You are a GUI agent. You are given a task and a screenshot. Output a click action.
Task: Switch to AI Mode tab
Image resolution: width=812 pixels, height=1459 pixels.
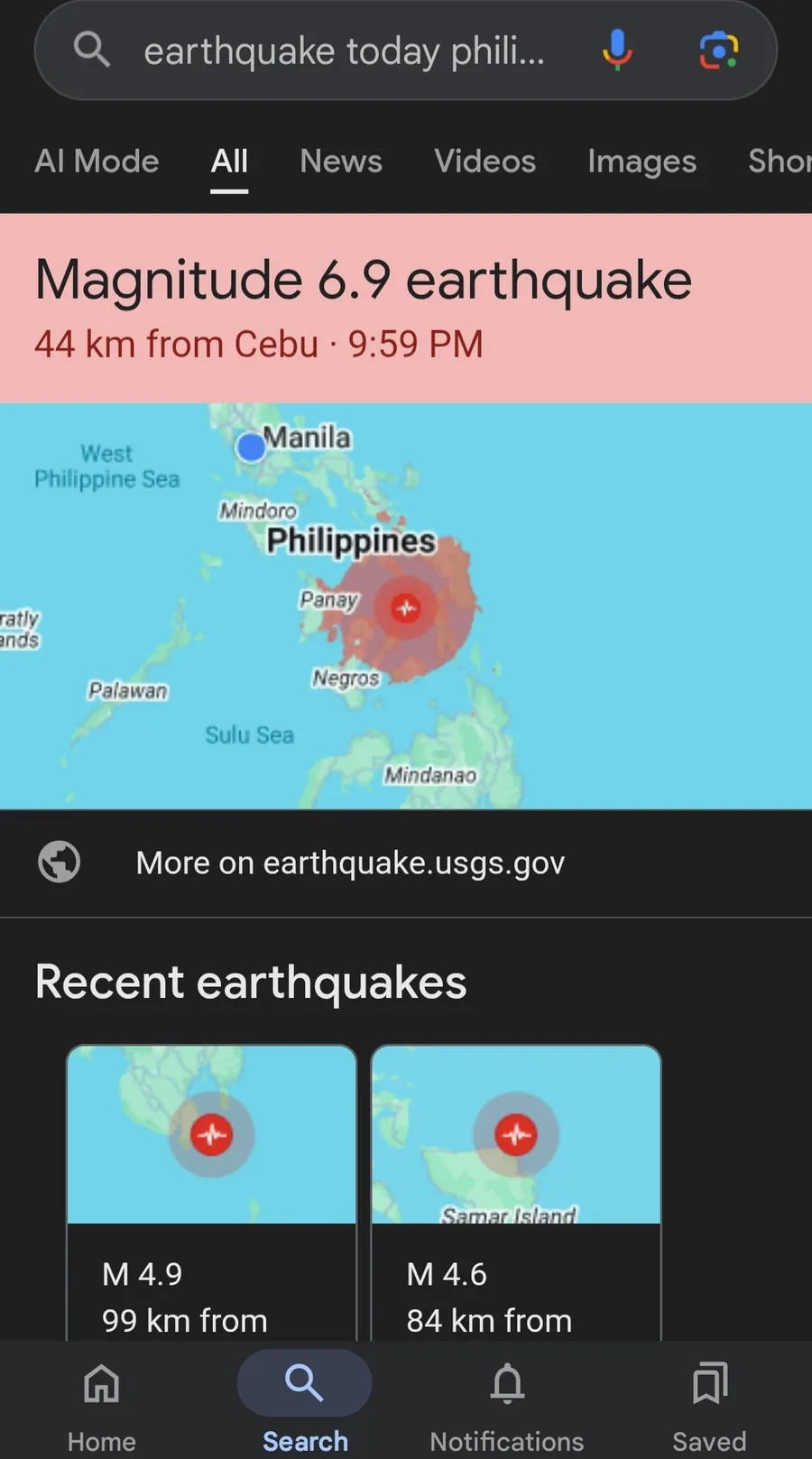click(97, 162)
